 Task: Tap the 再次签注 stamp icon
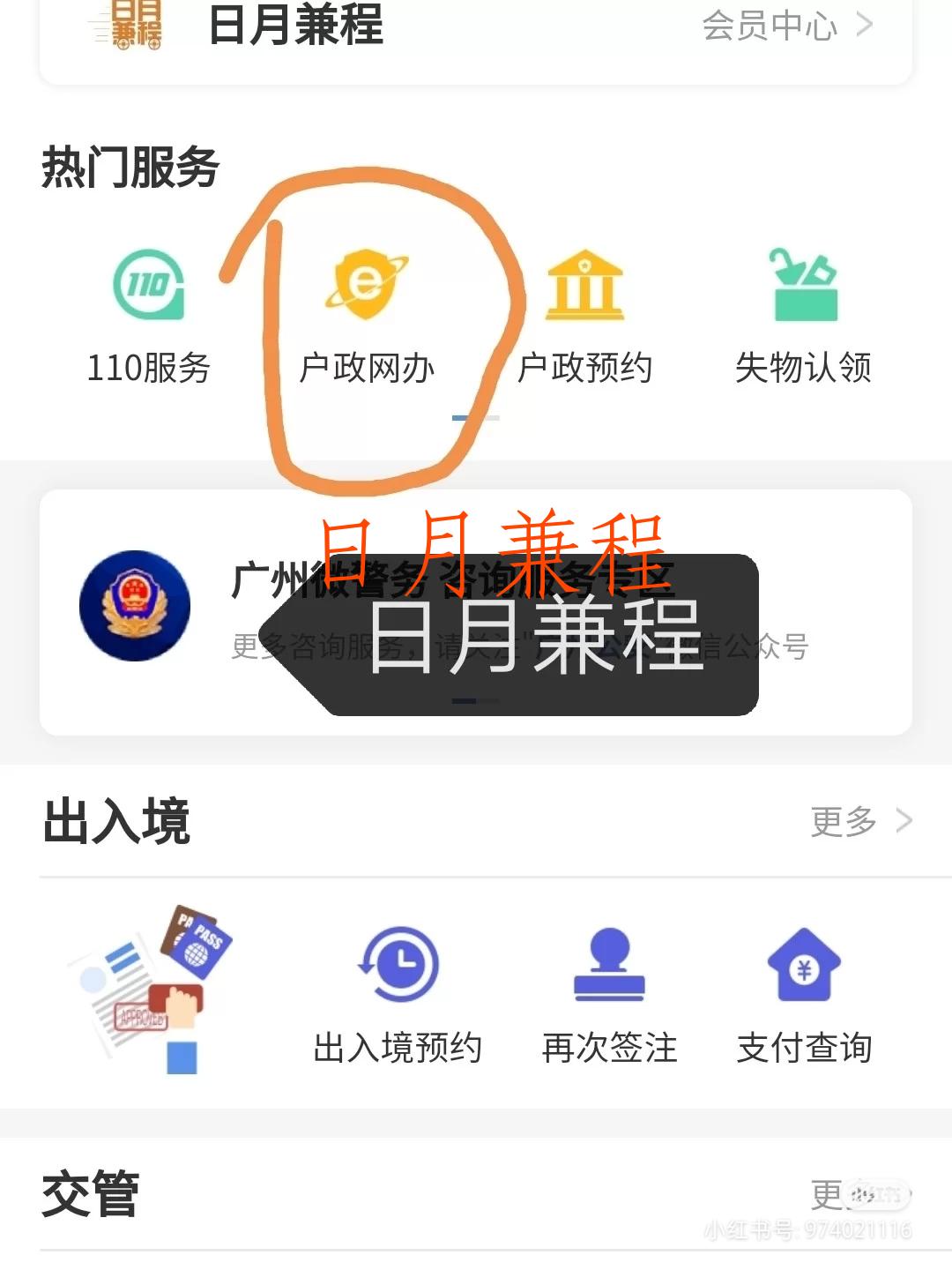[x=610, y=961]
